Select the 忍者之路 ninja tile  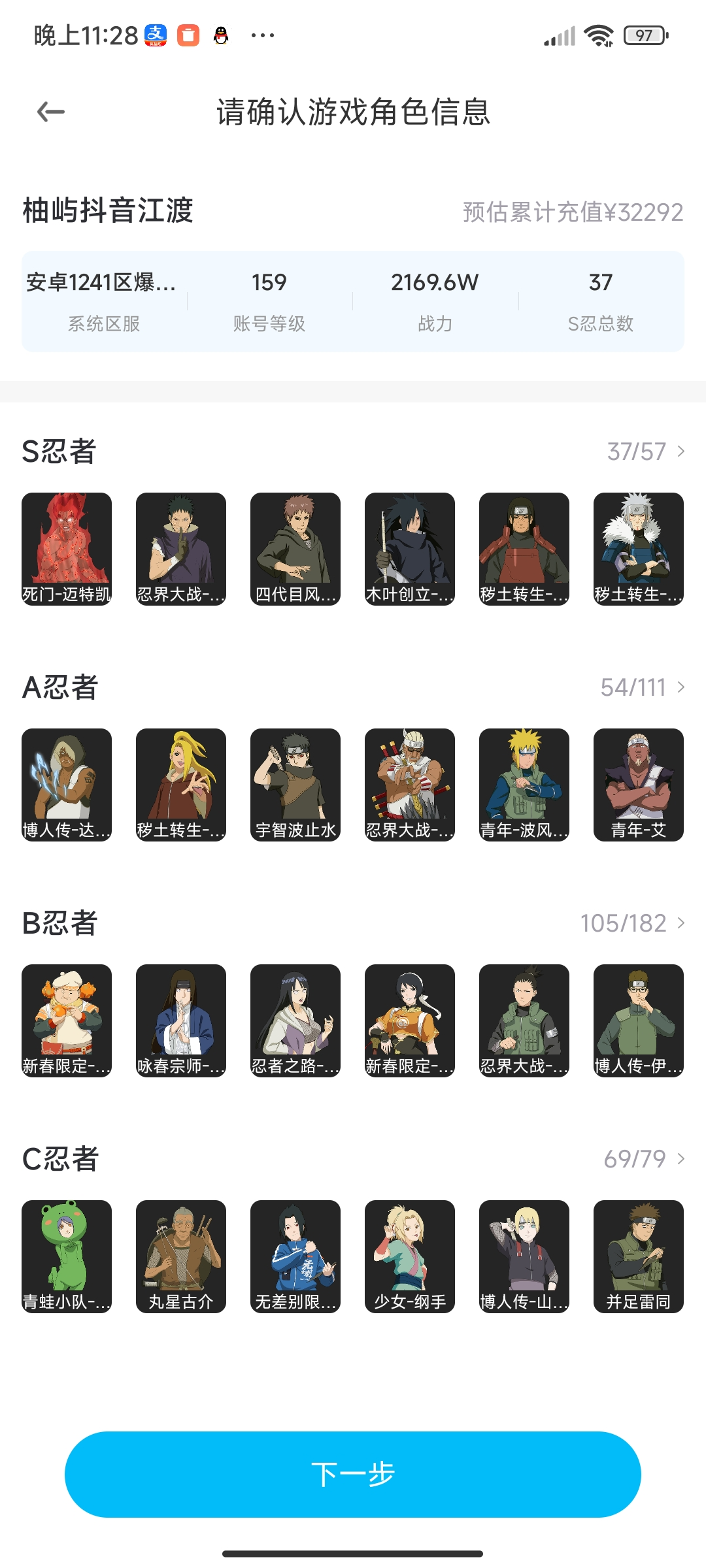pos(295,1021)
